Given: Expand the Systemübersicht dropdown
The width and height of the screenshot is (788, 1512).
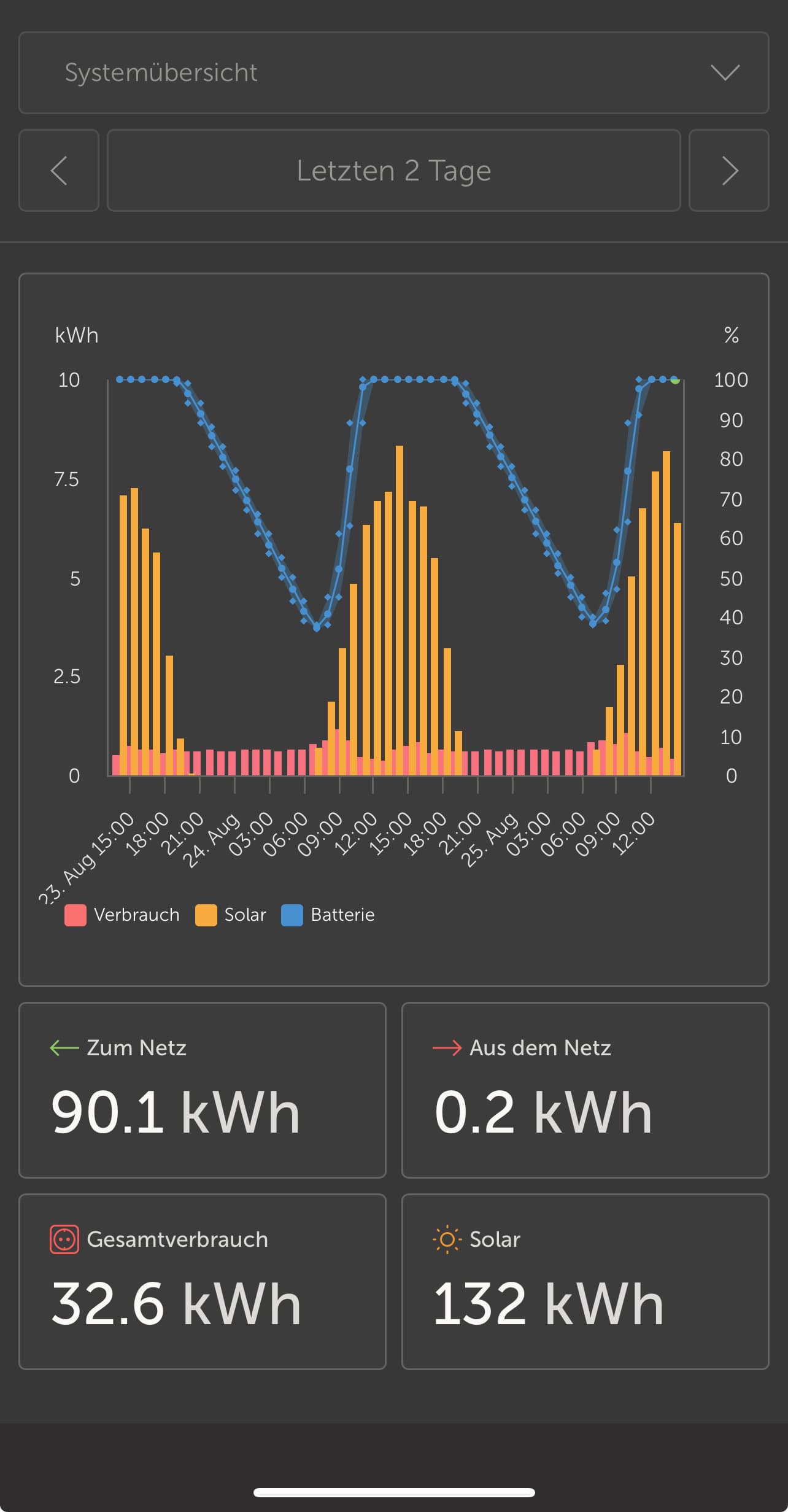Looking at the screenshot, I should coord(393,72).
